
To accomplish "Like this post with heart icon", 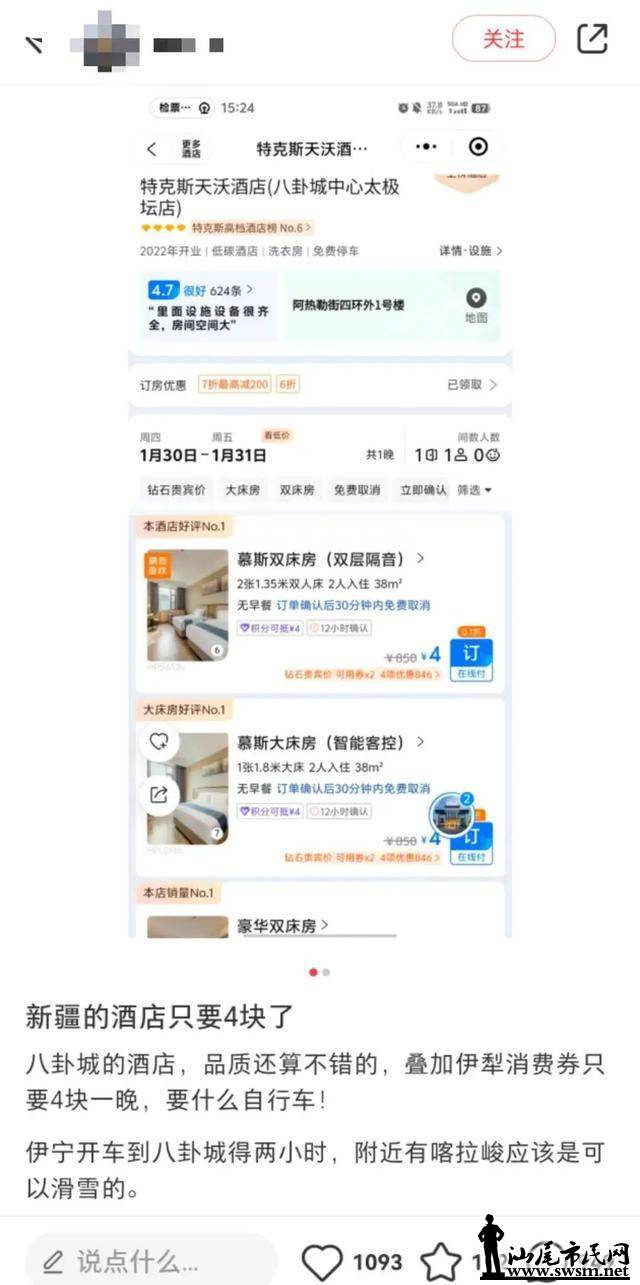I will point(322,1261).
